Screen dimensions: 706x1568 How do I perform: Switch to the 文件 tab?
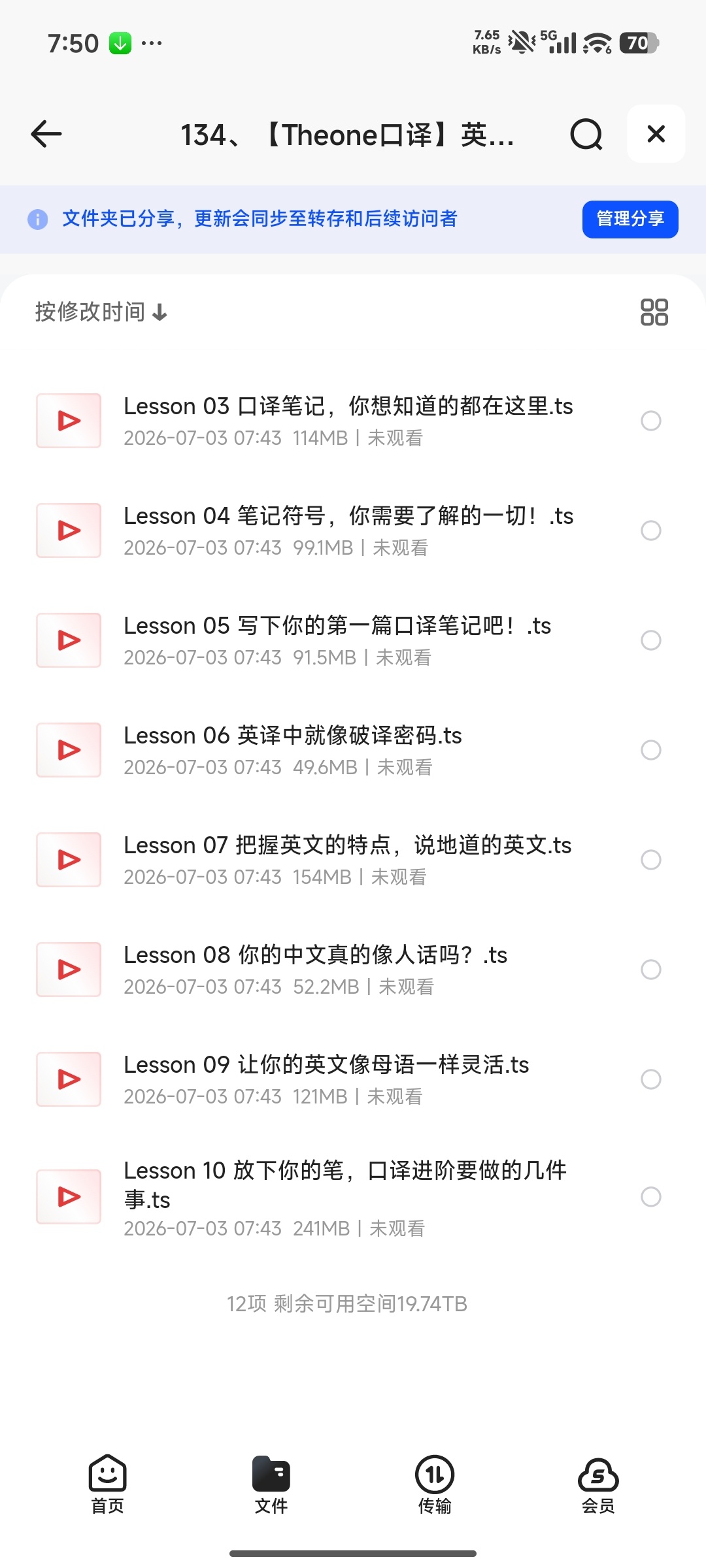(x=271, y=1484)
